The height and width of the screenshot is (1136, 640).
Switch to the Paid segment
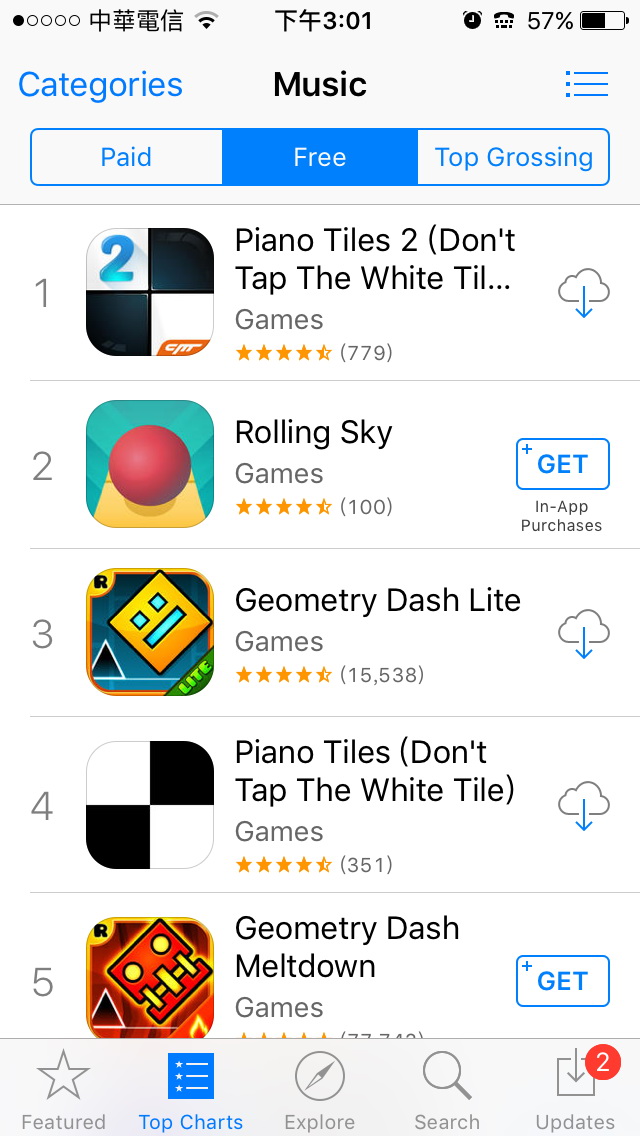click(x=126, y=157)
